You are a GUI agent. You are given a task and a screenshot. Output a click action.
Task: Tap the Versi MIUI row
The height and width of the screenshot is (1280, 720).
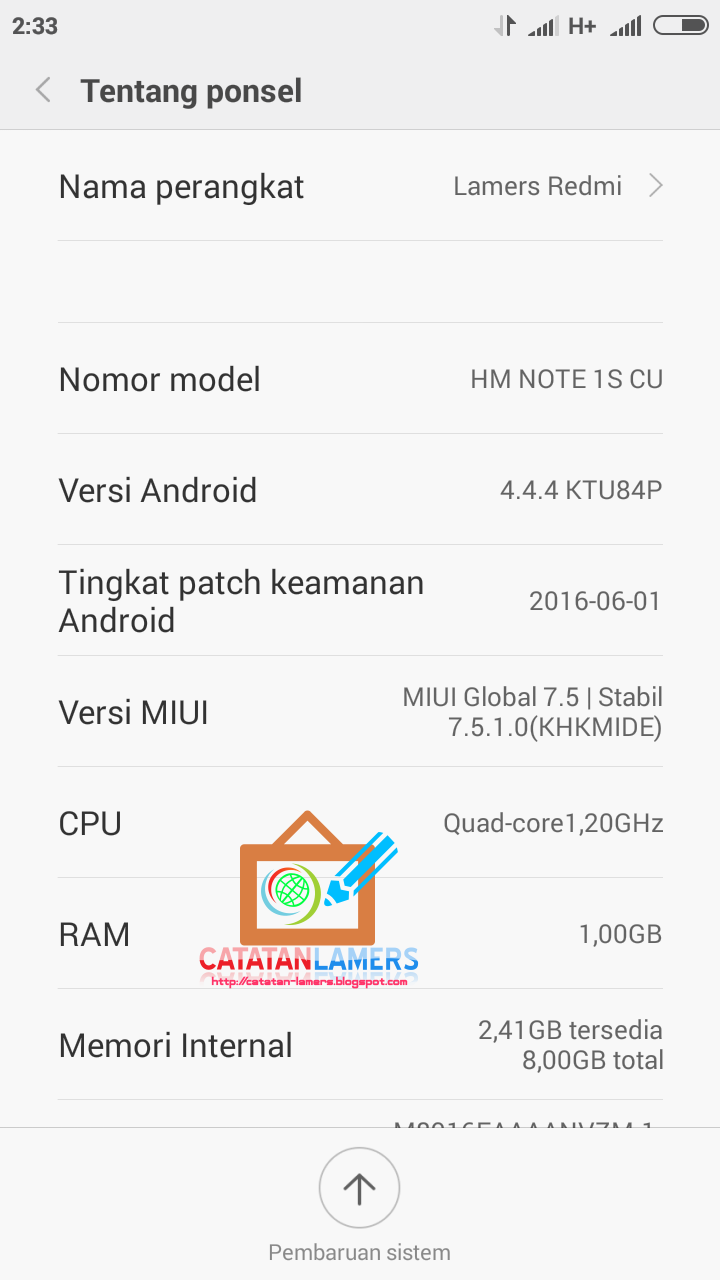pos(360,712)
